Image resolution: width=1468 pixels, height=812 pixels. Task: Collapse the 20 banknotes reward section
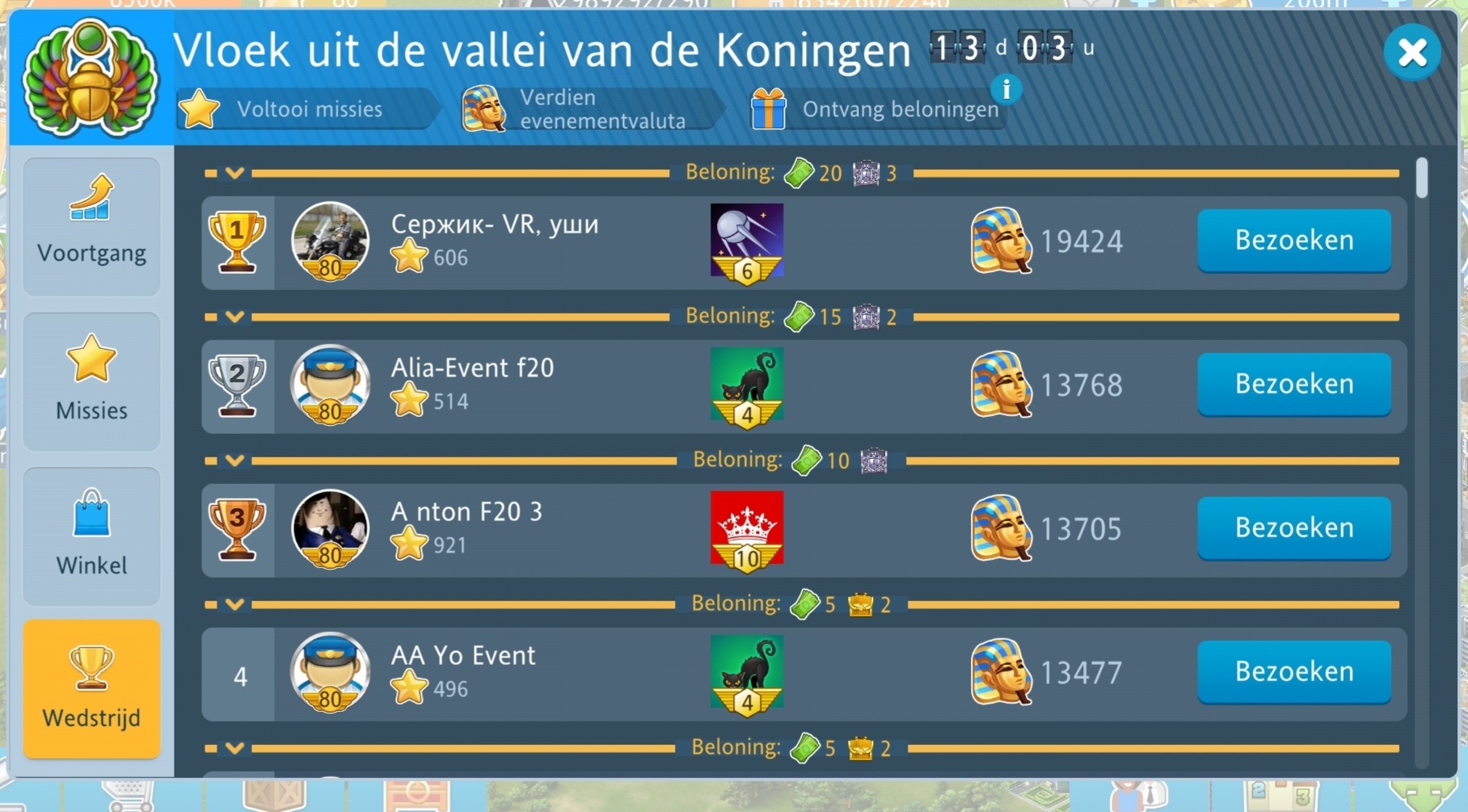(234, 173)
